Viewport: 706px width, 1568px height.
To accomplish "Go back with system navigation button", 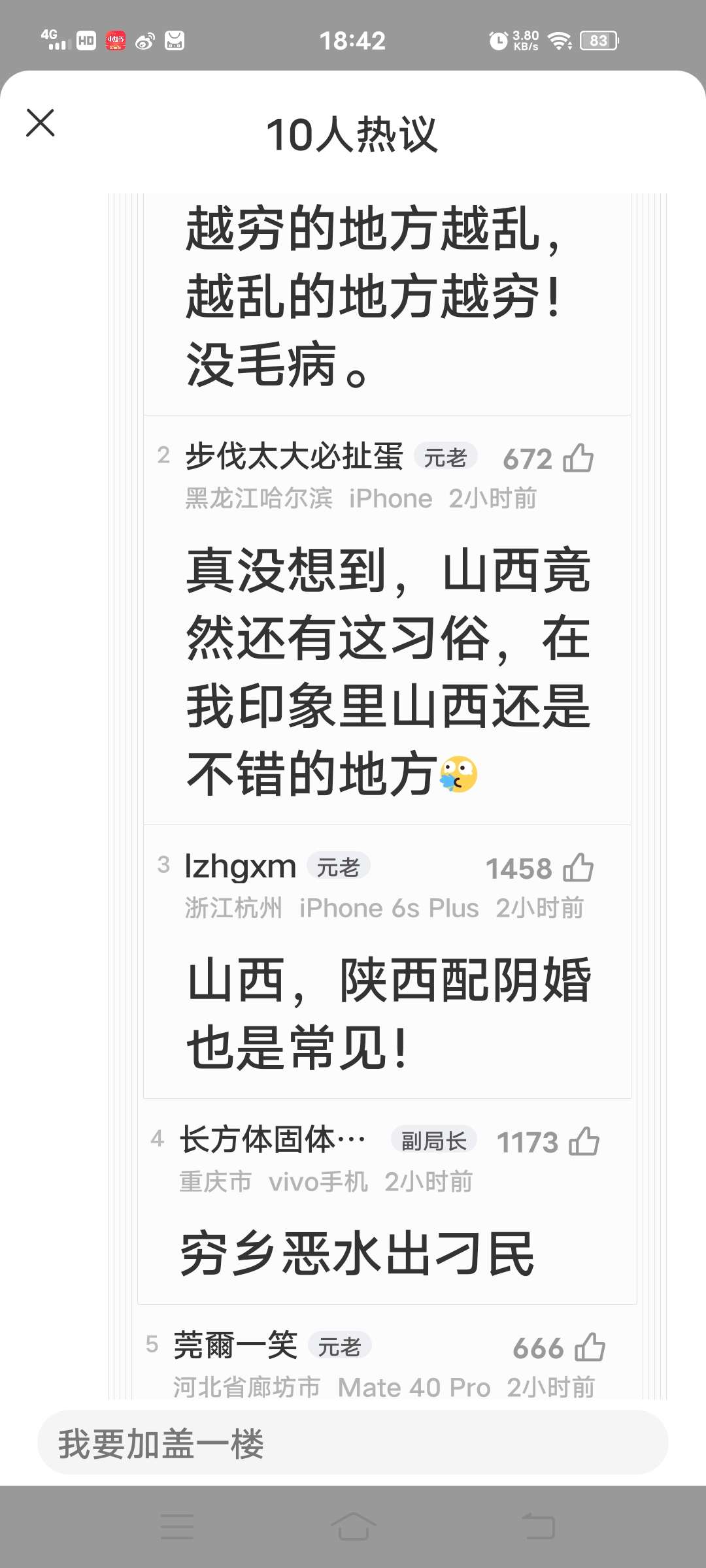I will click(538, 1527).
